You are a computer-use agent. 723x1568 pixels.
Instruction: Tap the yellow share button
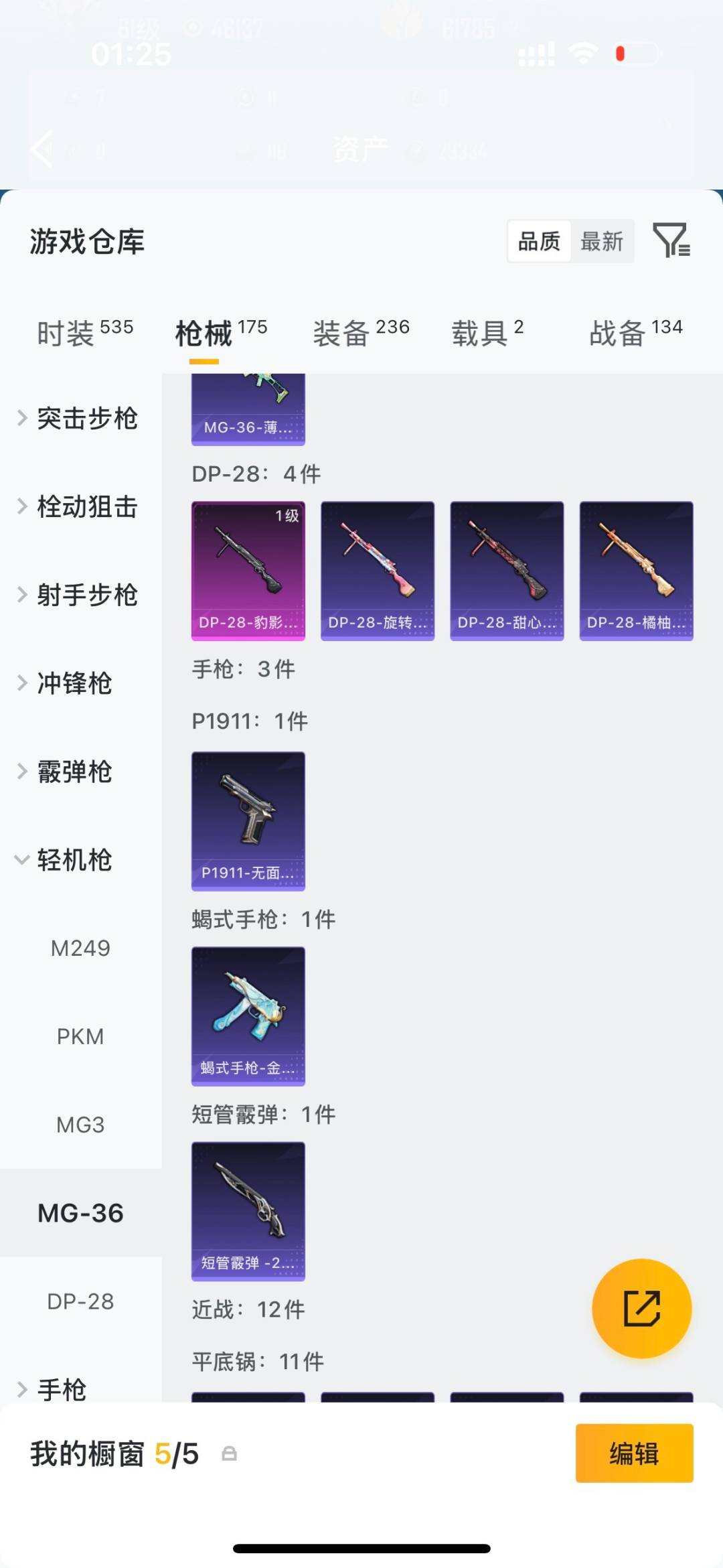[641, 1308]
